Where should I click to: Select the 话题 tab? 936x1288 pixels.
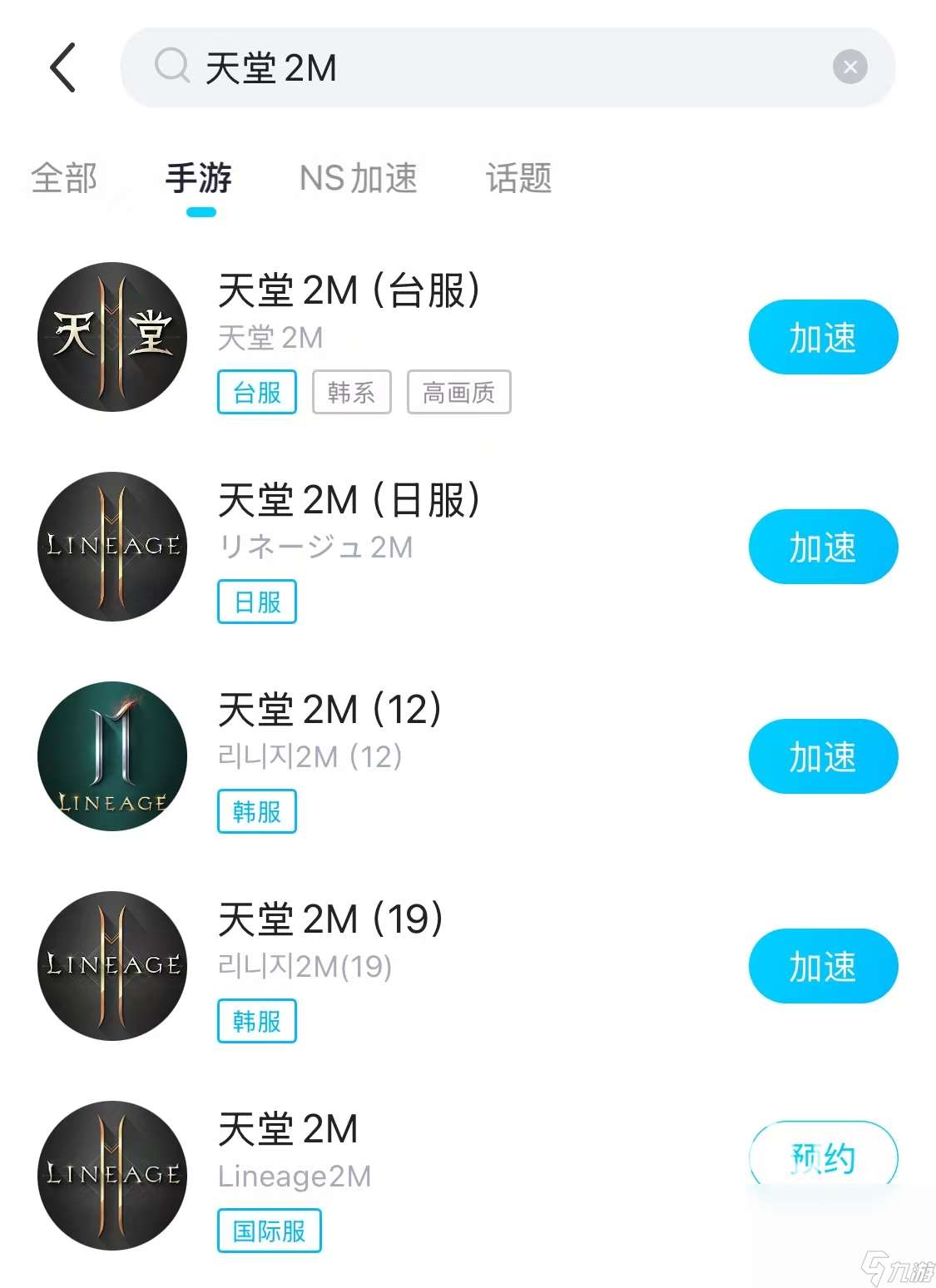point(518,178)
